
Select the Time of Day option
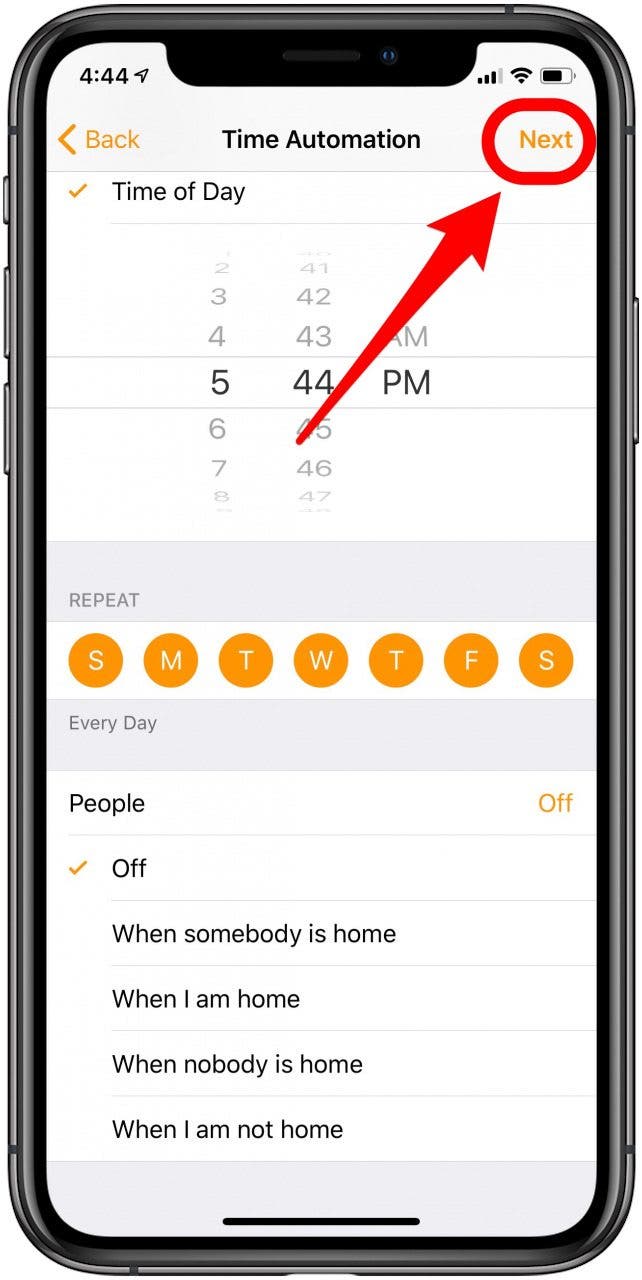[x=178, y=192]
